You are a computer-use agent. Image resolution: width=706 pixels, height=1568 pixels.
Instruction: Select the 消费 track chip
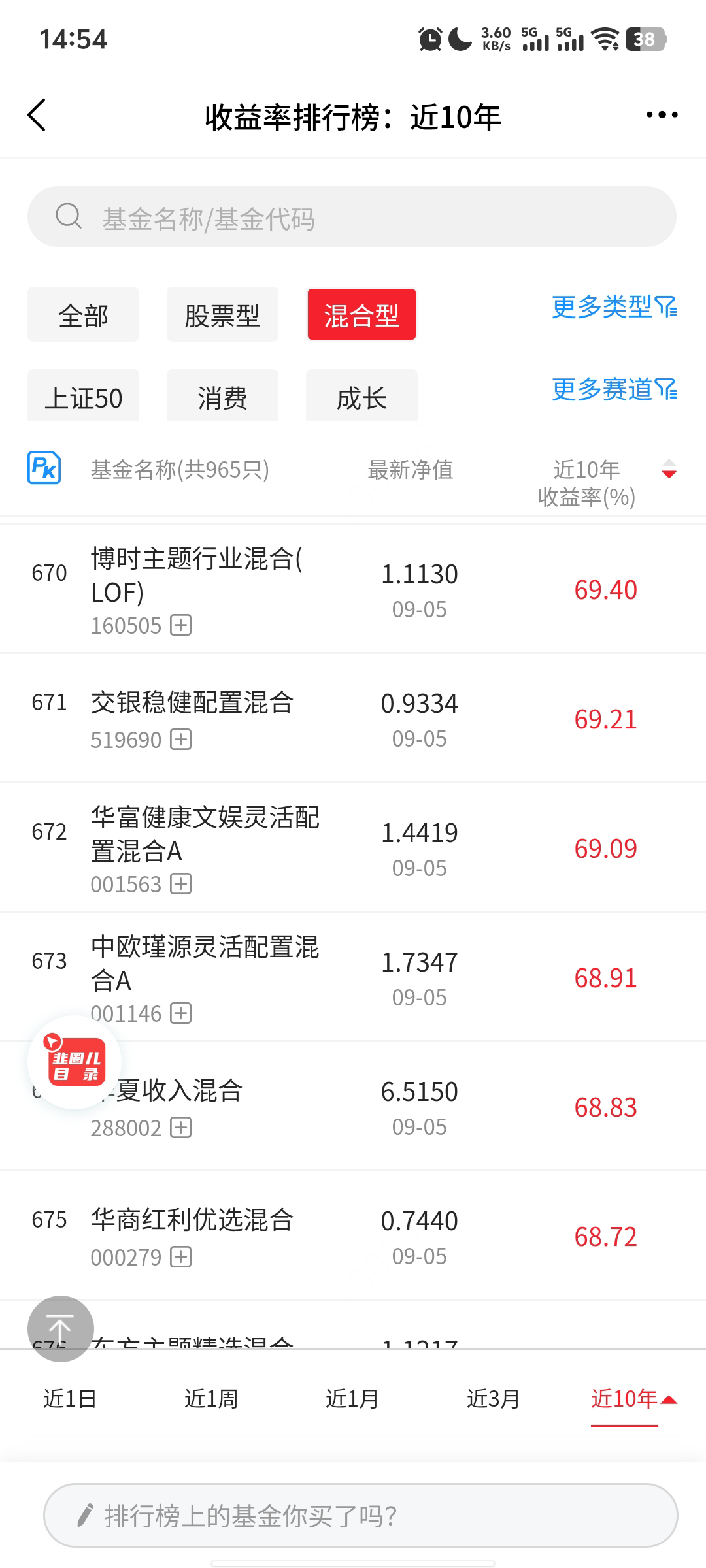222,397
